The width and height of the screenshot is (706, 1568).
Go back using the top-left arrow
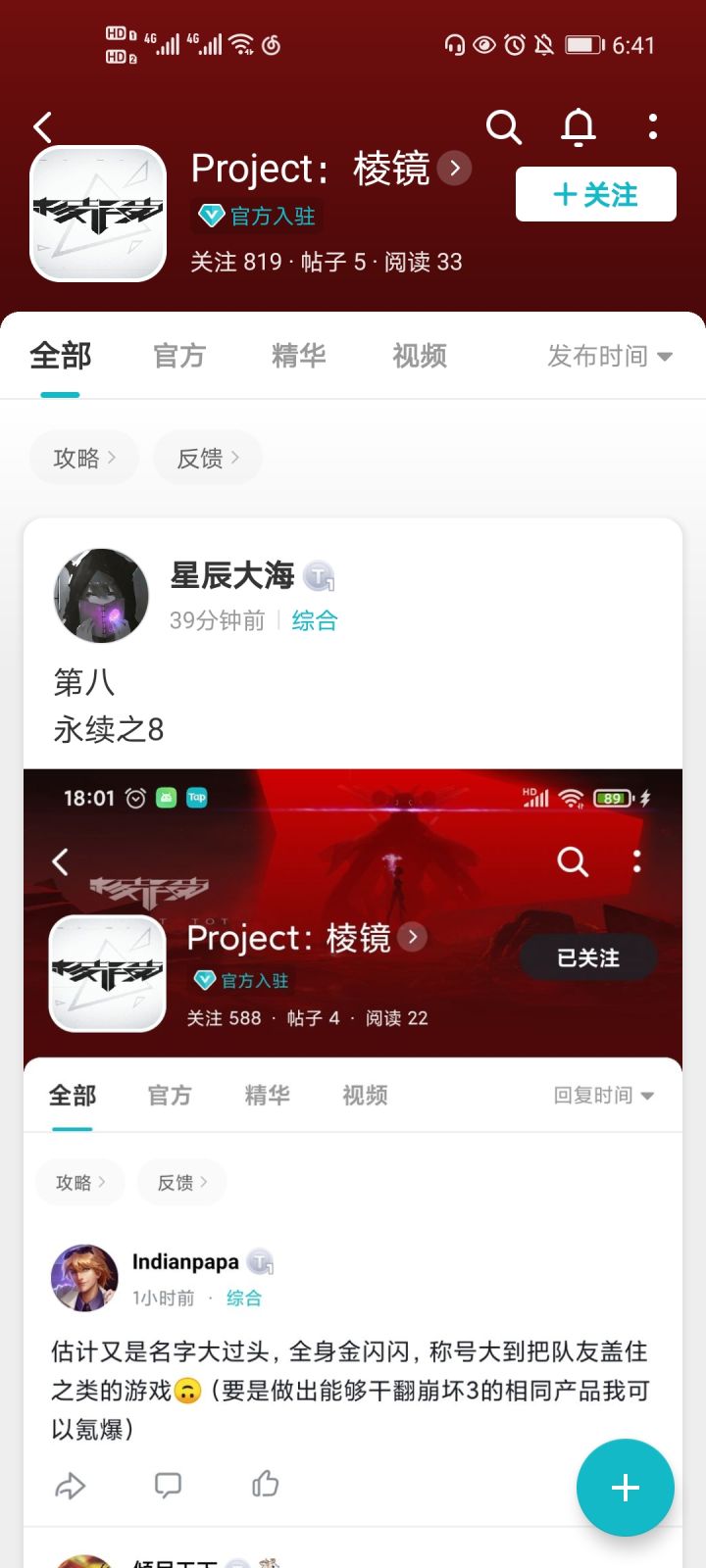[42, 127]
